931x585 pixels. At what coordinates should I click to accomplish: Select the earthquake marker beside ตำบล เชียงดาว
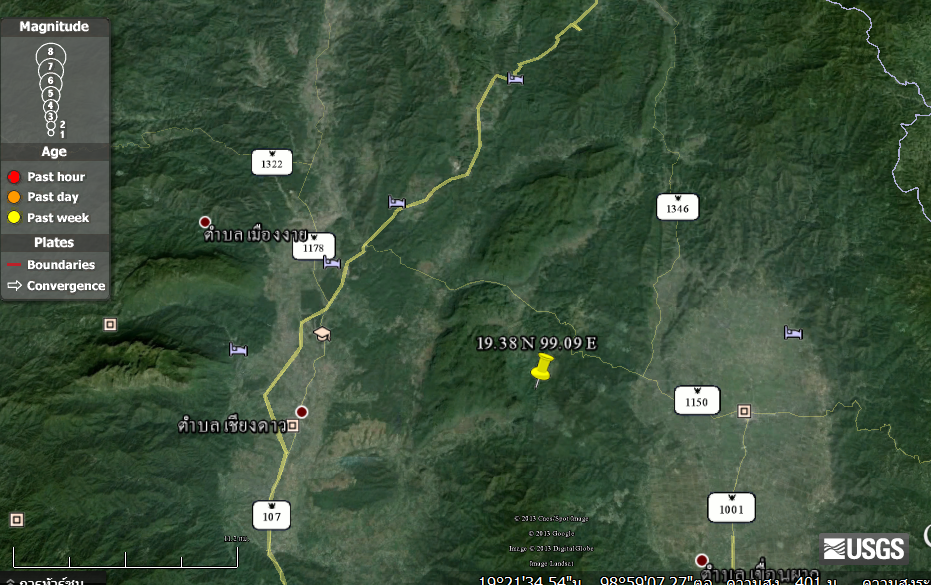[302, 412]
